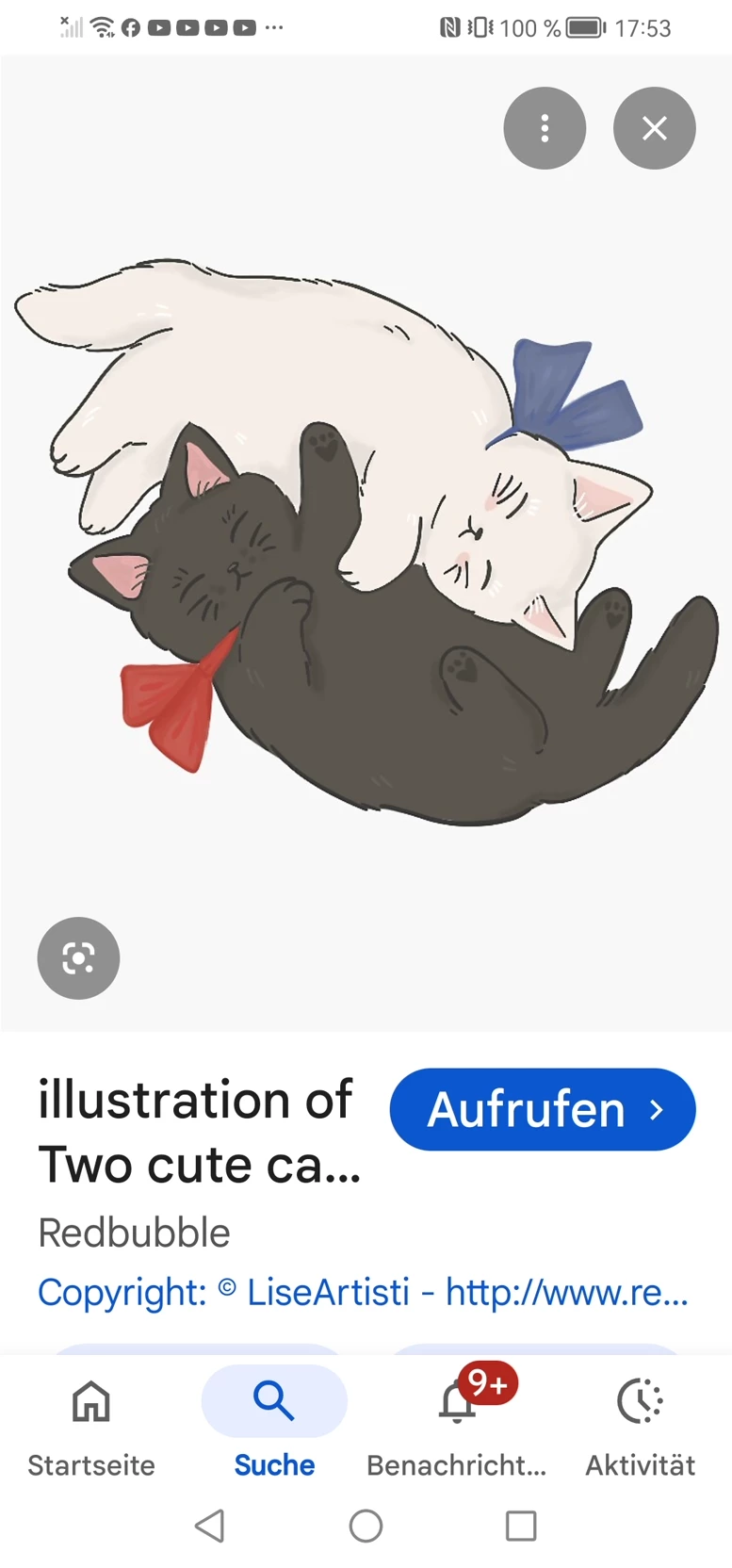
Task: Go to the Startseite tab
Action: click(x=91, y=1424)
